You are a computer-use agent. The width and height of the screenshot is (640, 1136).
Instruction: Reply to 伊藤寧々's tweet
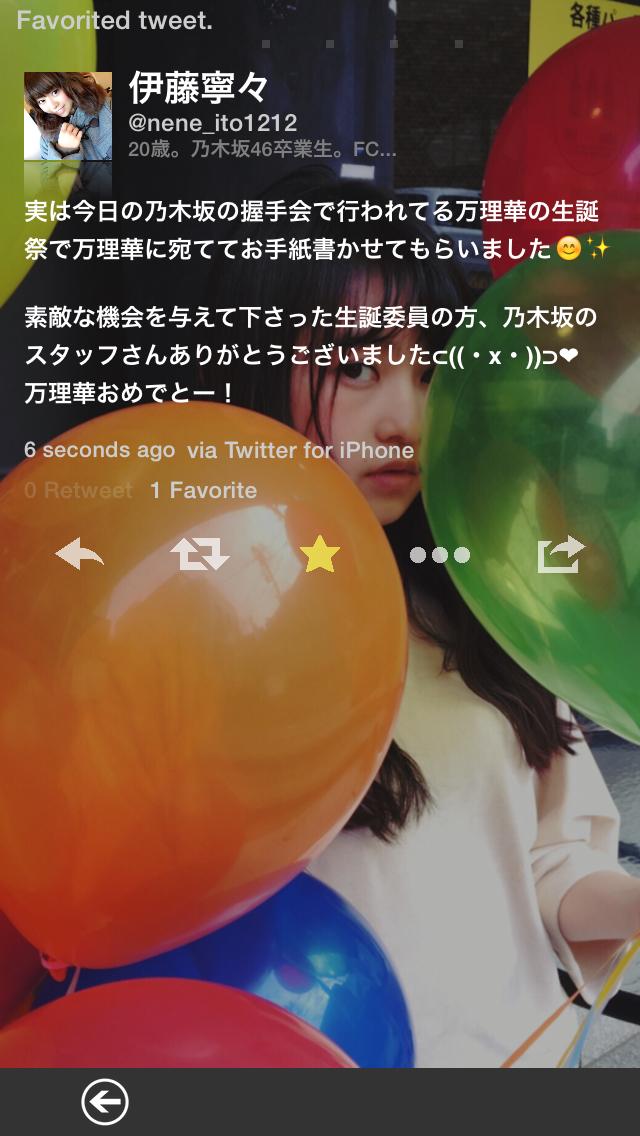tap(80, 554)
